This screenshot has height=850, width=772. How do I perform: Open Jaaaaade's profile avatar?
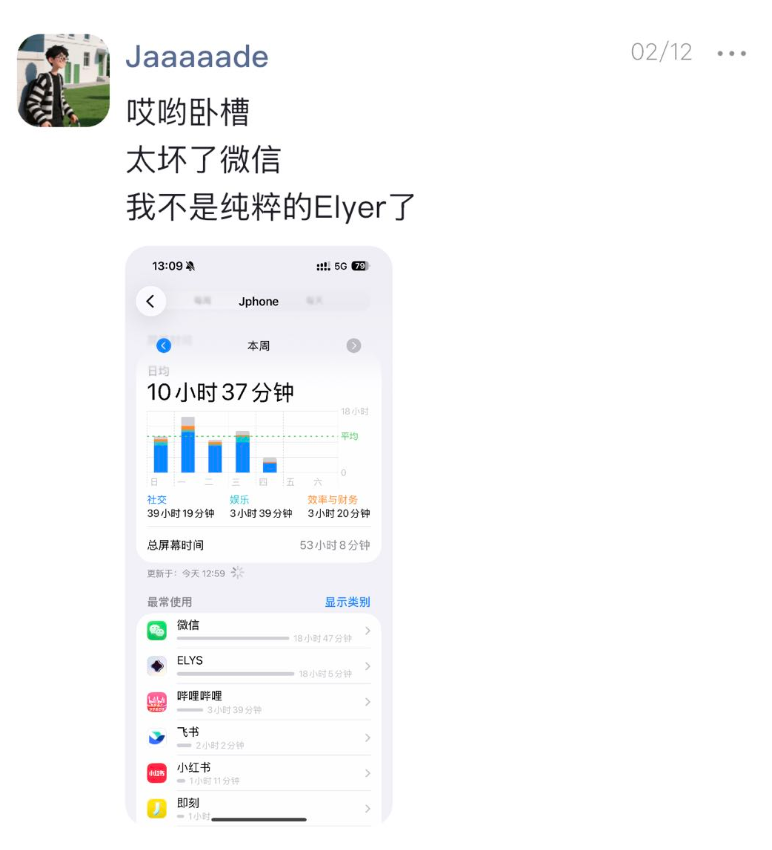pos(64,80)
